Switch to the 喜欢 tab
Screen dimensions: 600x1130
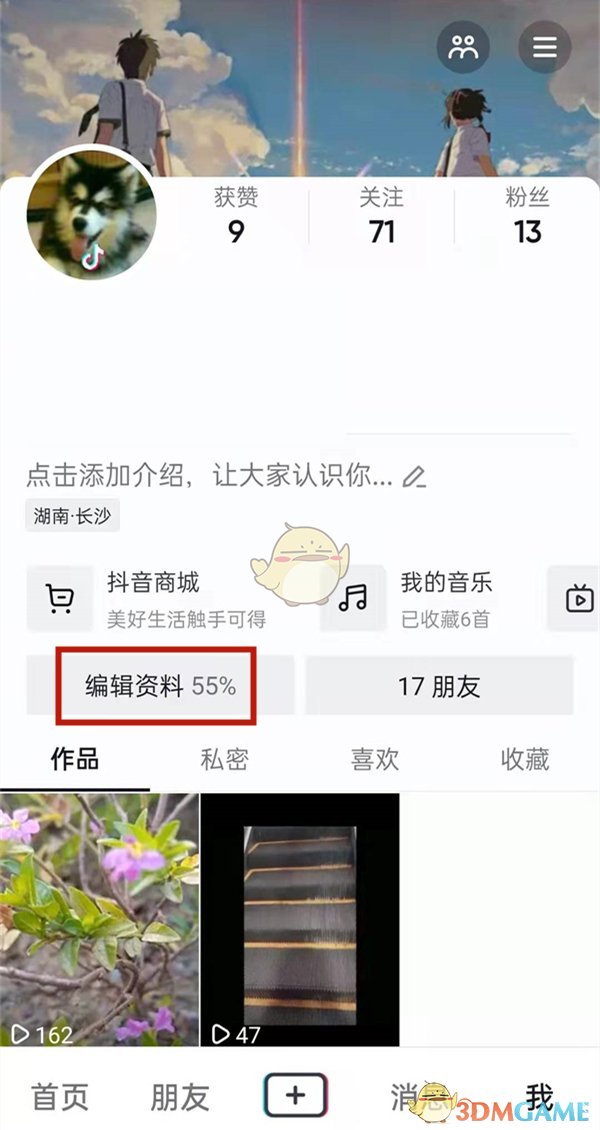click(x=375, y=759)
